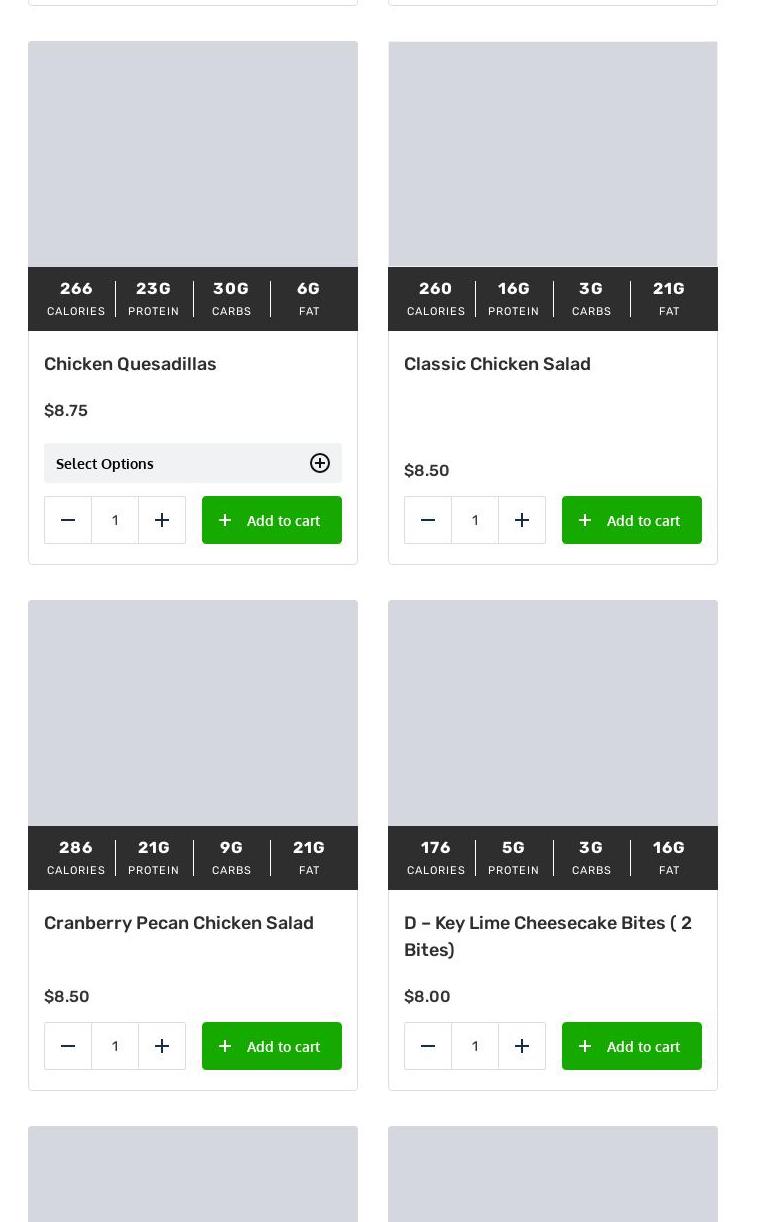Edit the Chicken Quesadillas quantity field
The image size is (765, 1222).
click(x=115, y=520)
